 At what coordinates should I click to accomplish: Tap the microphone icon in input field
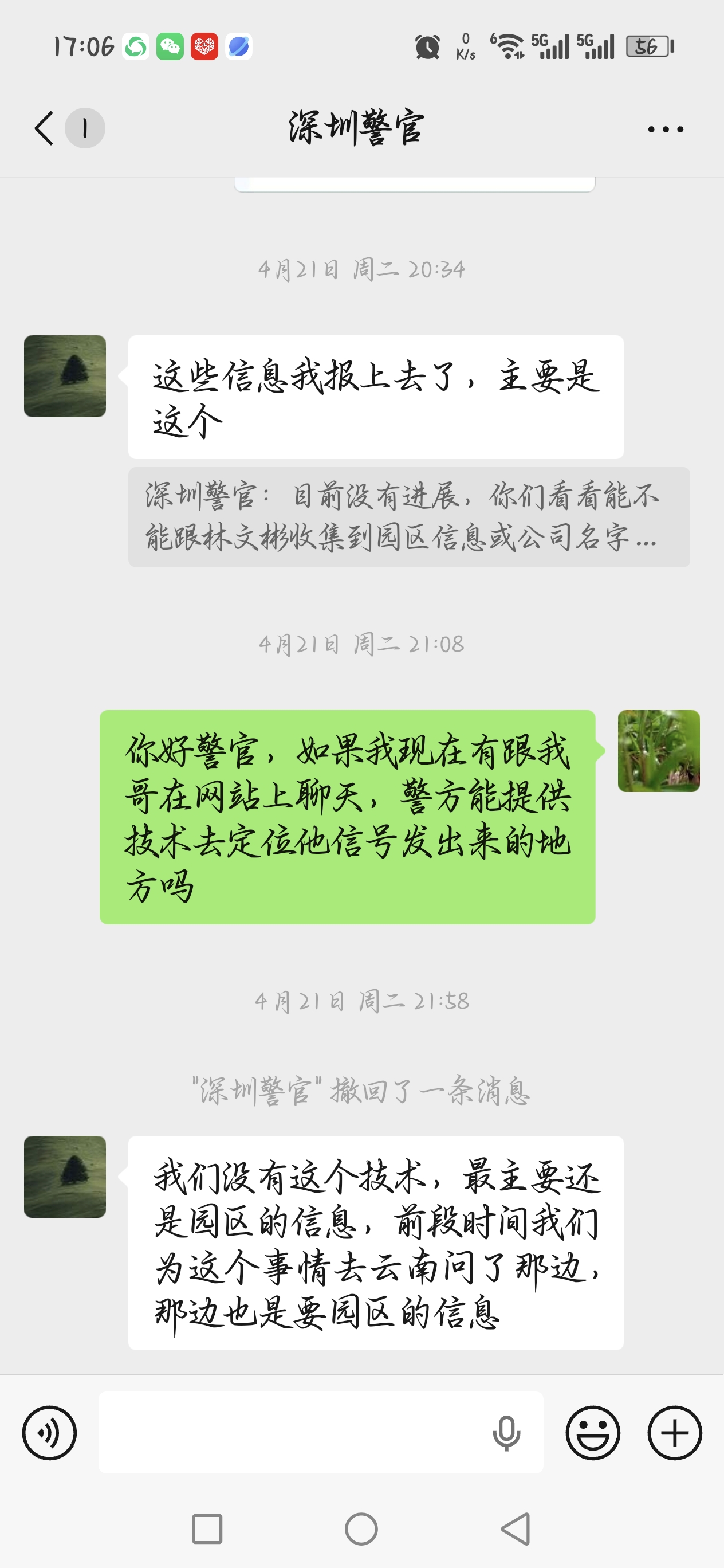[506, 1432]
